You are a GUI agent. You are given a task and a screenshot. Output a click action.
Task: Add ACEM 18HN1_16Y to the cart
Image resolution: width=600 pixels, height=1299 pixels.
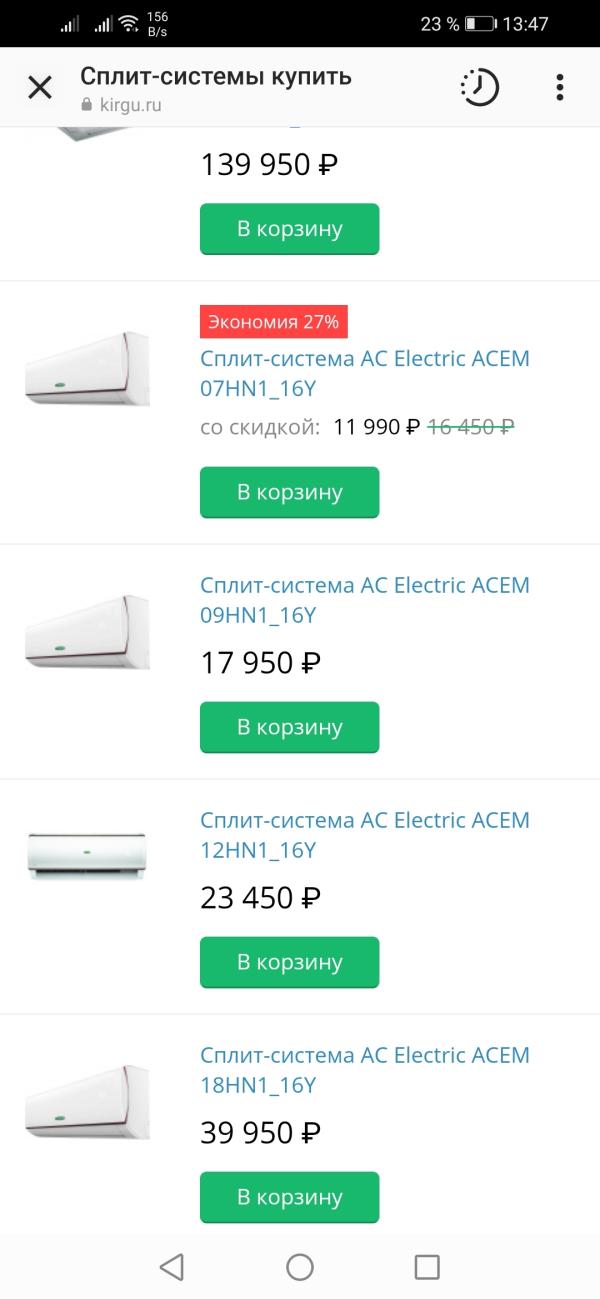pos(289,1197)
